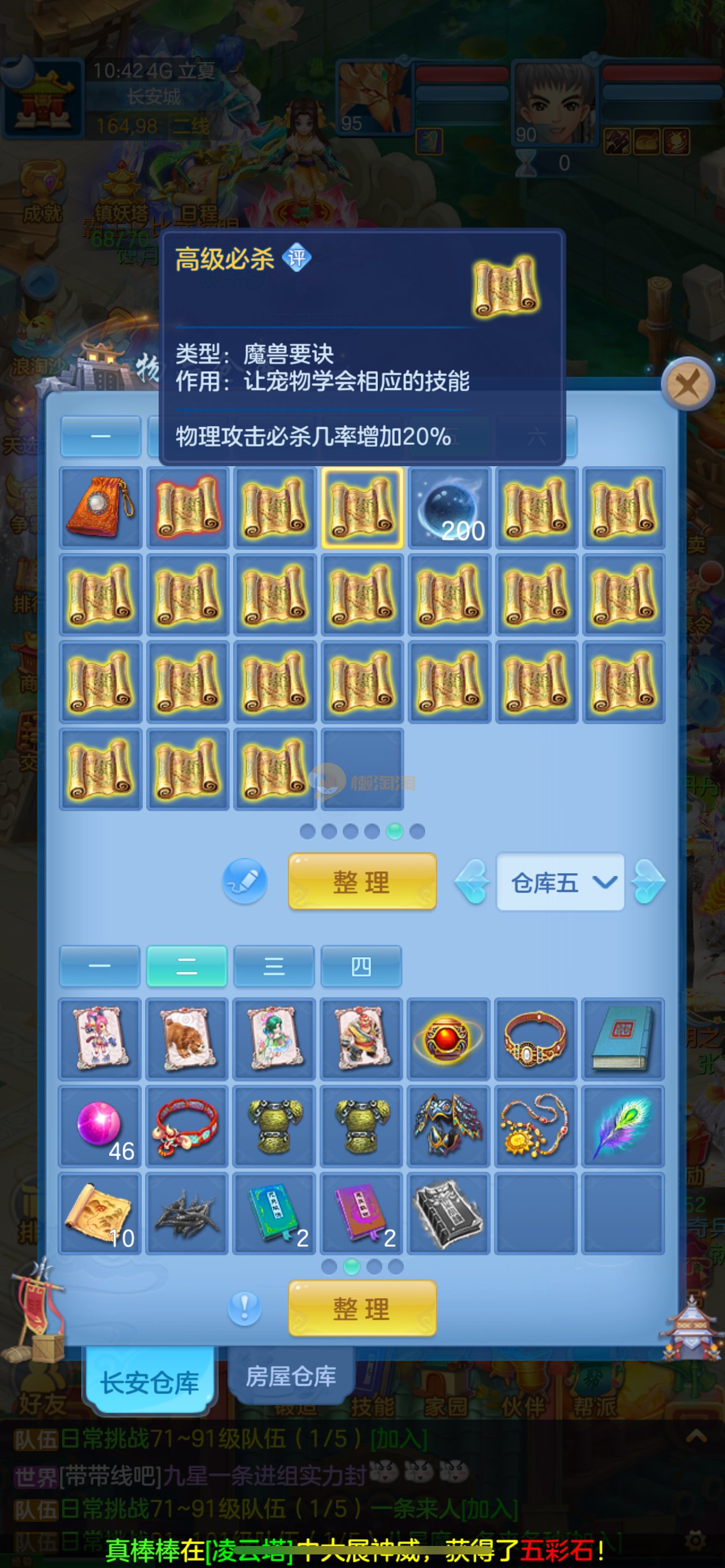
Task: Go to the next warehouse arrow
Action: click(648, 882)
